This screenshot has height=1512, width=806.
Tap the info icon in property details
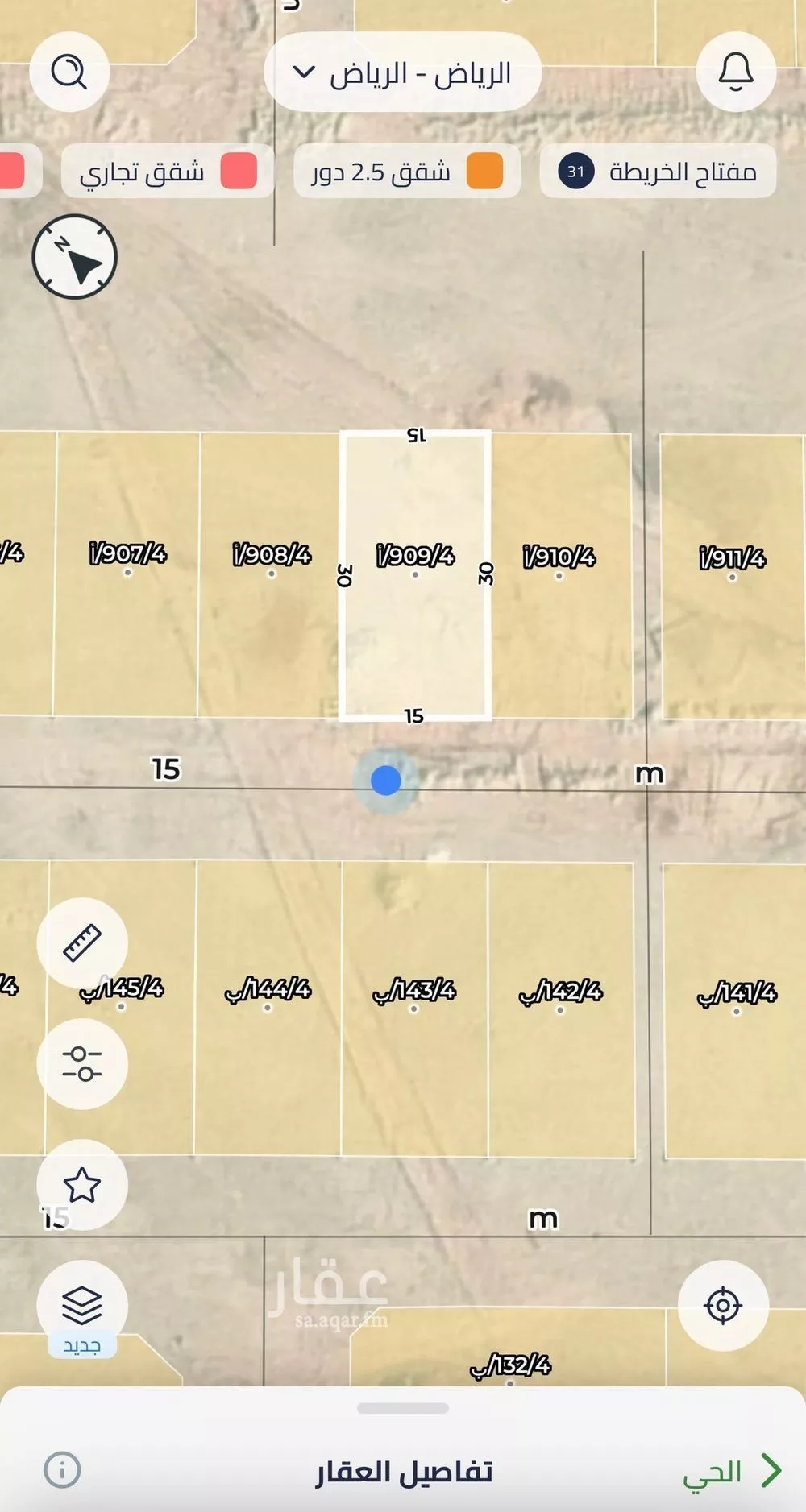tap(62, 1470)
